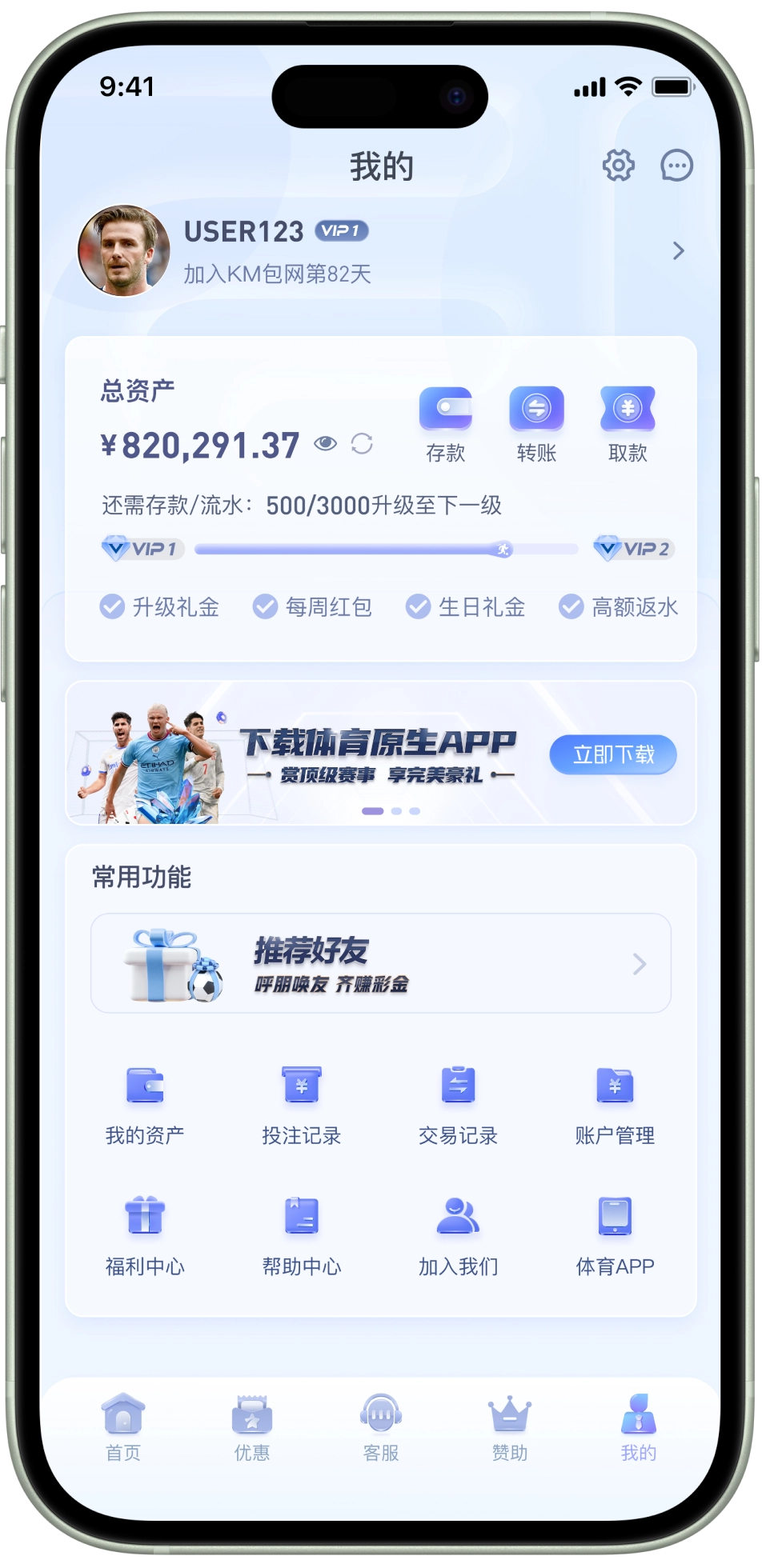The height and width of the screenshot is (1568, 762).
Task: Open 存款 deposit
Action: [x=446, y=425]
